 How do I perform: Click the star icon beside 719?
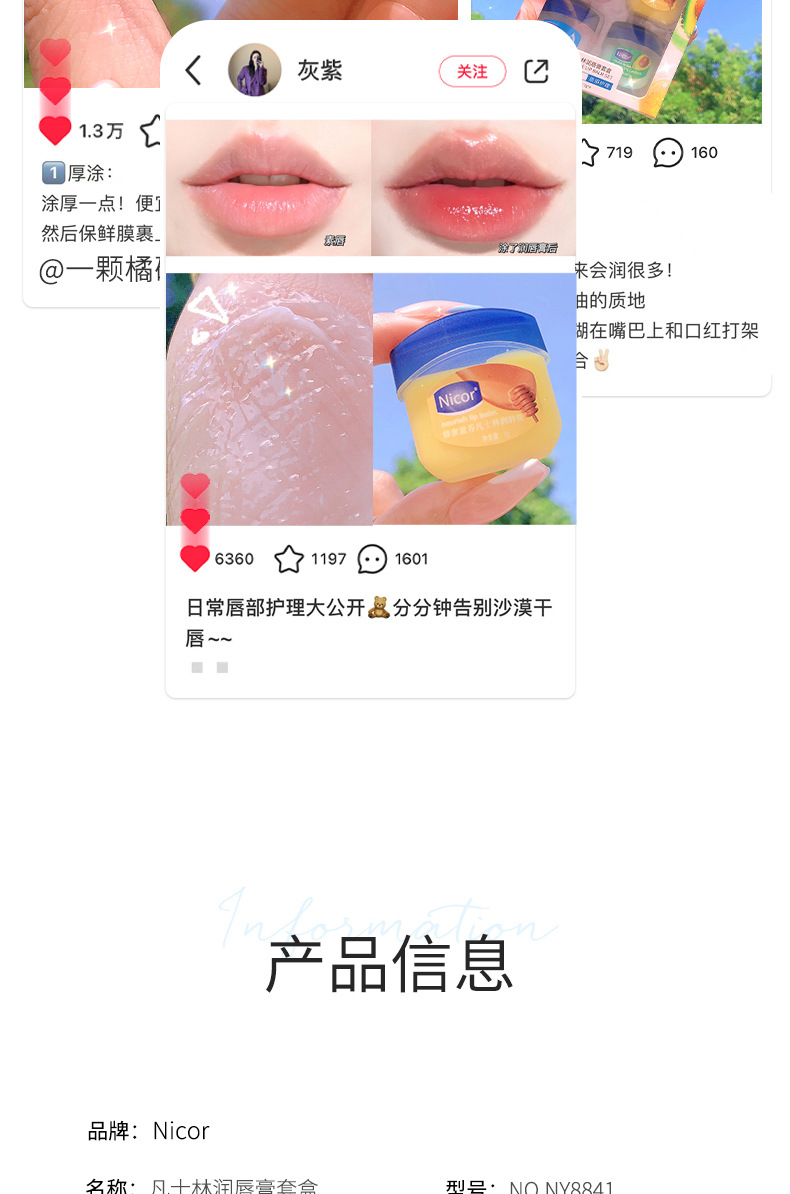589,152
